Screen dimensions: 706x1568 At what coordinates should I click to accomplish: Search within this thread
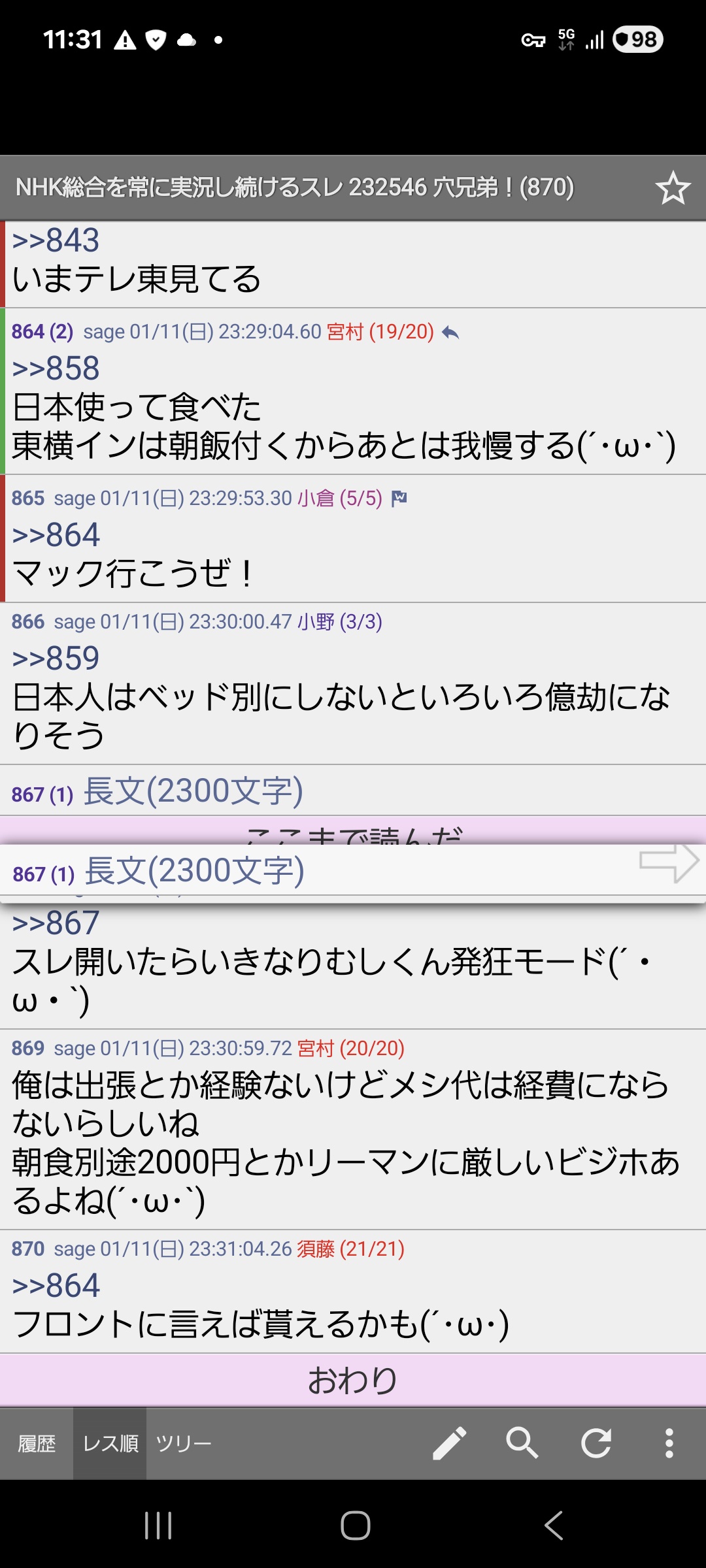coord(522,1443)
